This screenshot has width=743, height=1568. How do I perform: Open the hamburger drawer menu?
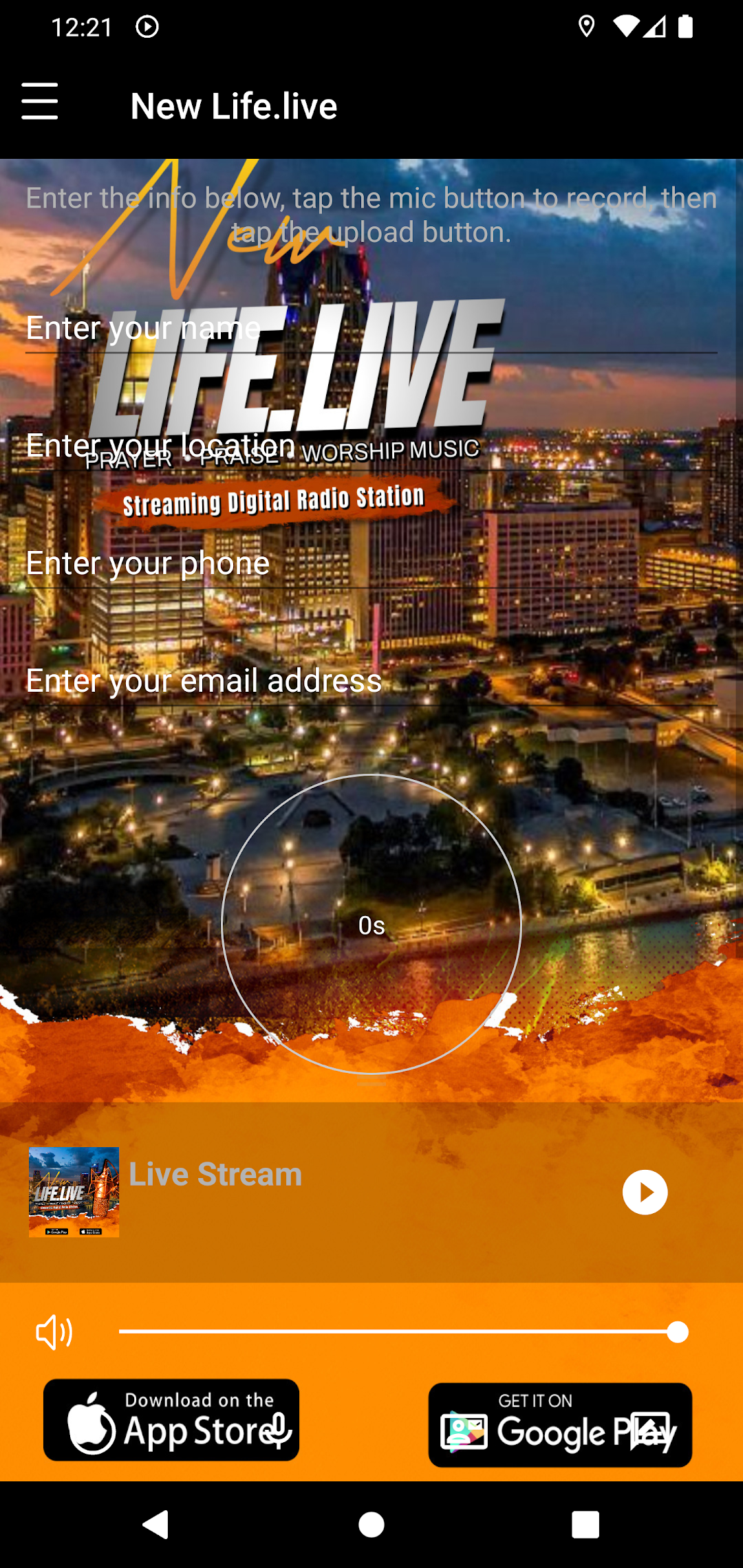point(39,102)
